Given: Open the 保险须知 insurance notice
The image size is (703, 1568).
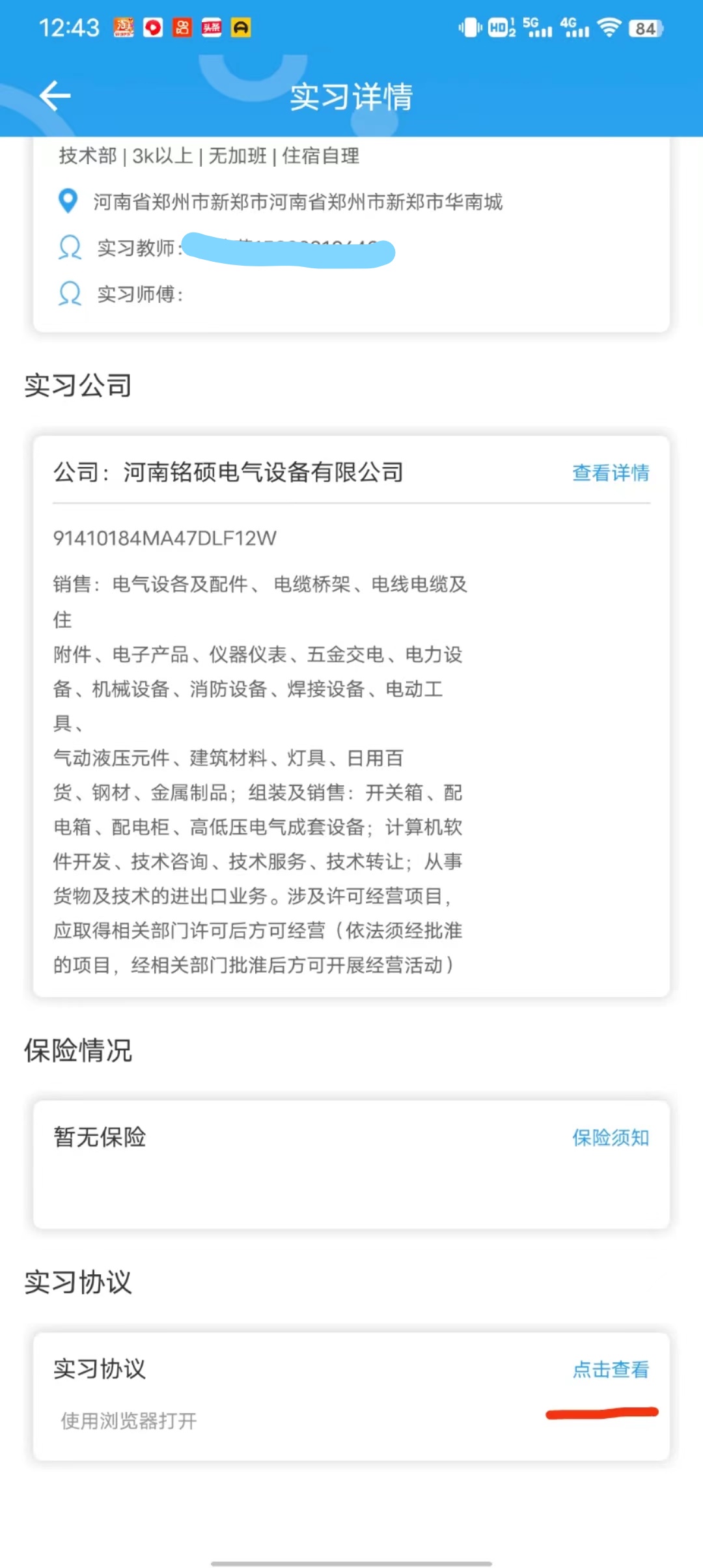Looking at the screenshot, I should (610, 1138).
